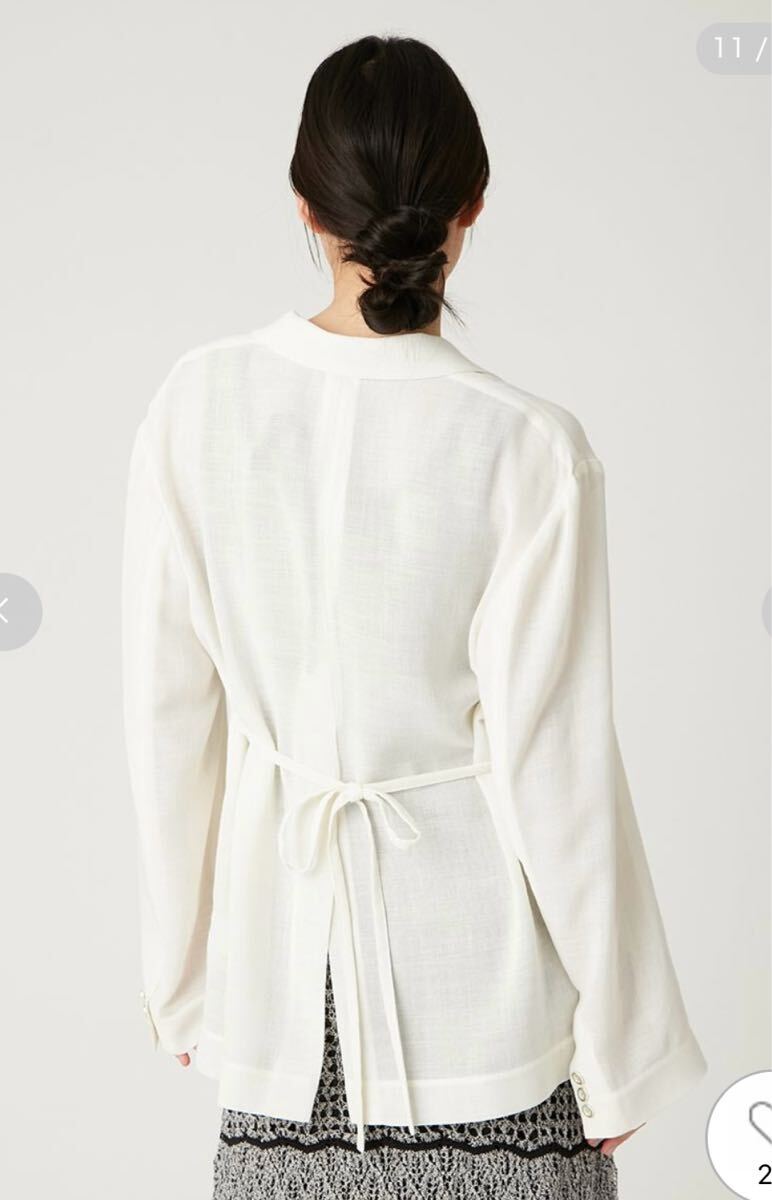772x1200 pixels.
Task: Go to the previous product photo
Action: pos(10,612)
